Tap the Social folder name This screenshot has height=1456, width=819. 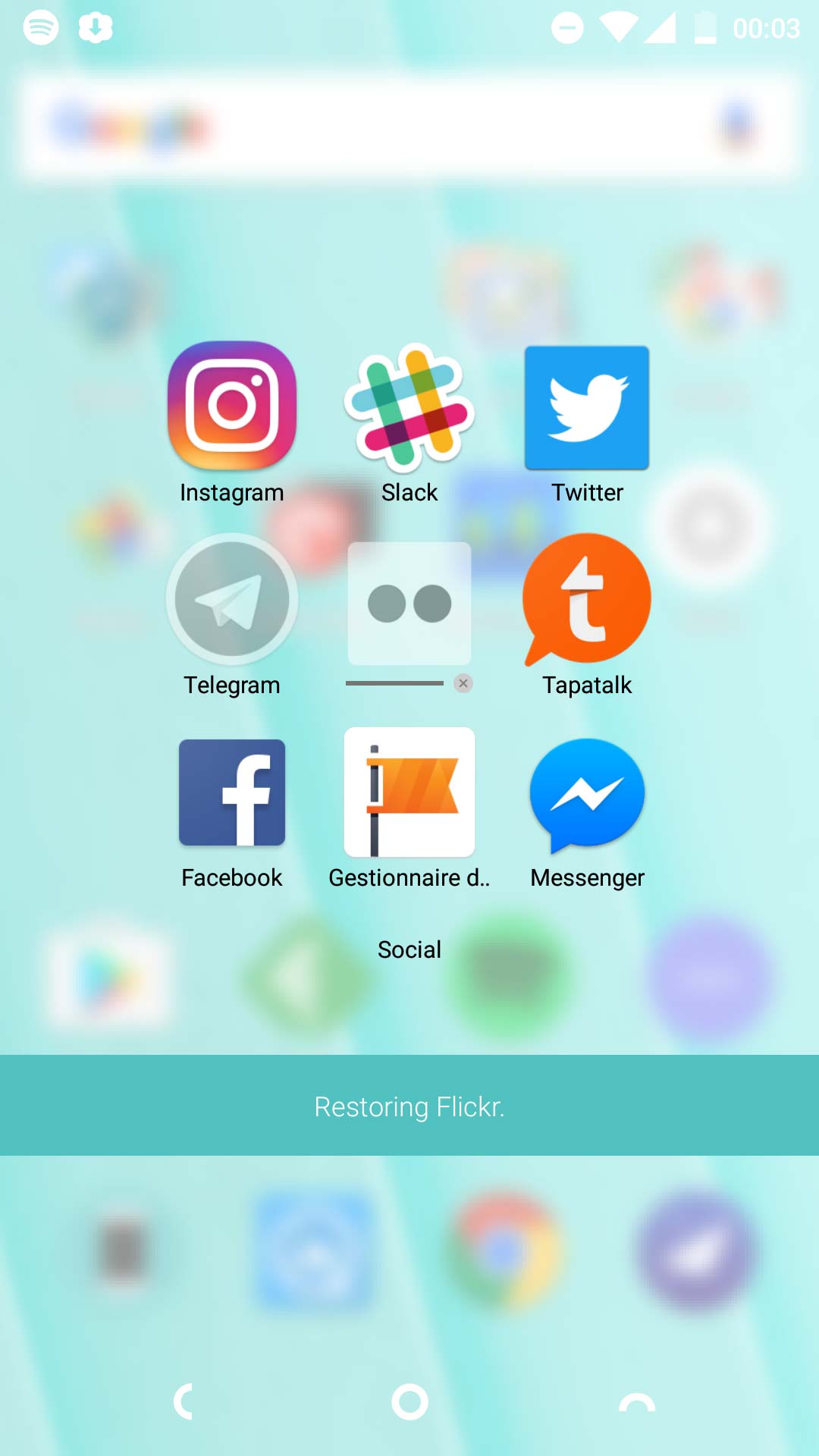tap(409, 949)
